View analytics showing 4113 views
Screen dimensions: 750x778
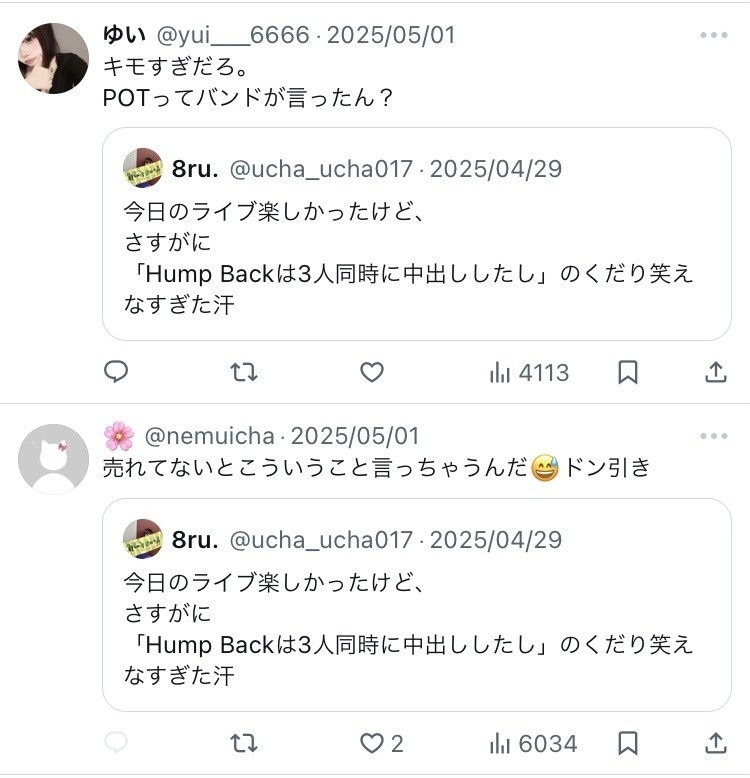coord(529,373)
